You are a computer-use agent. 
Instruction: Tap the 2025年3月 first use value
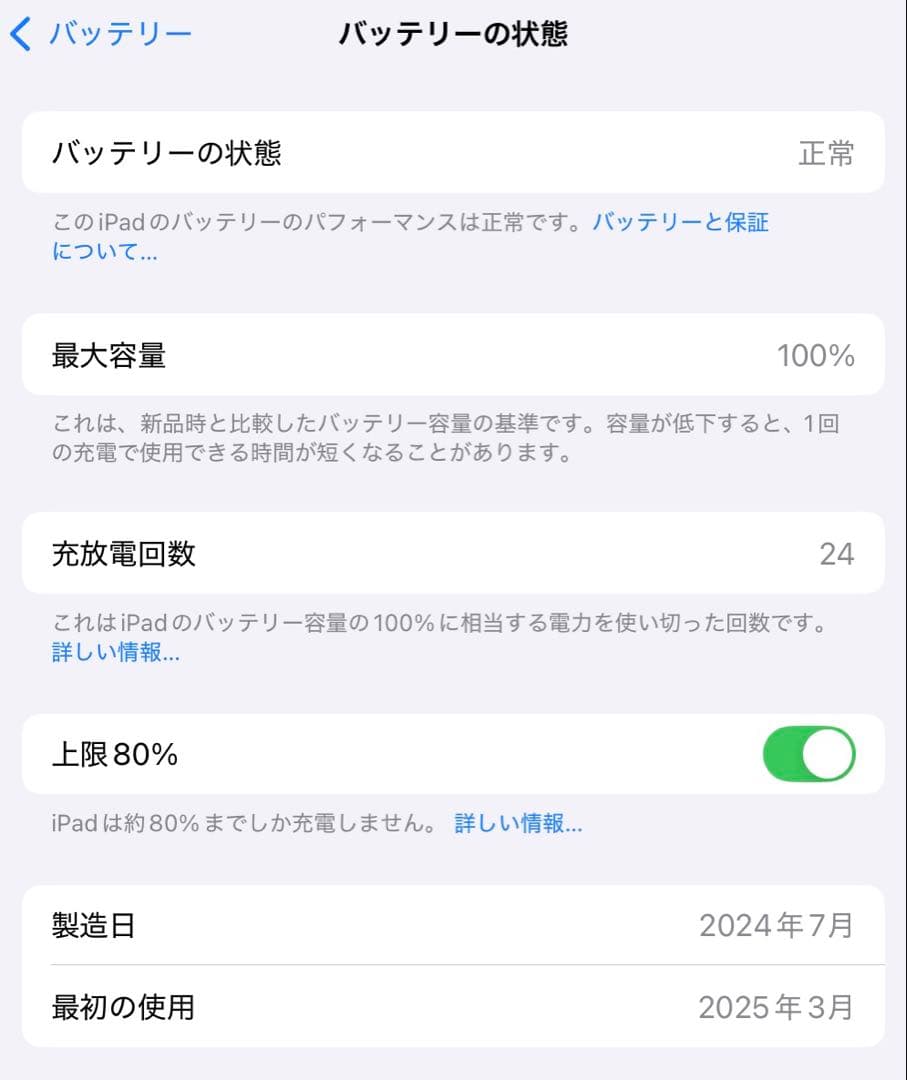coord(777,1008)
